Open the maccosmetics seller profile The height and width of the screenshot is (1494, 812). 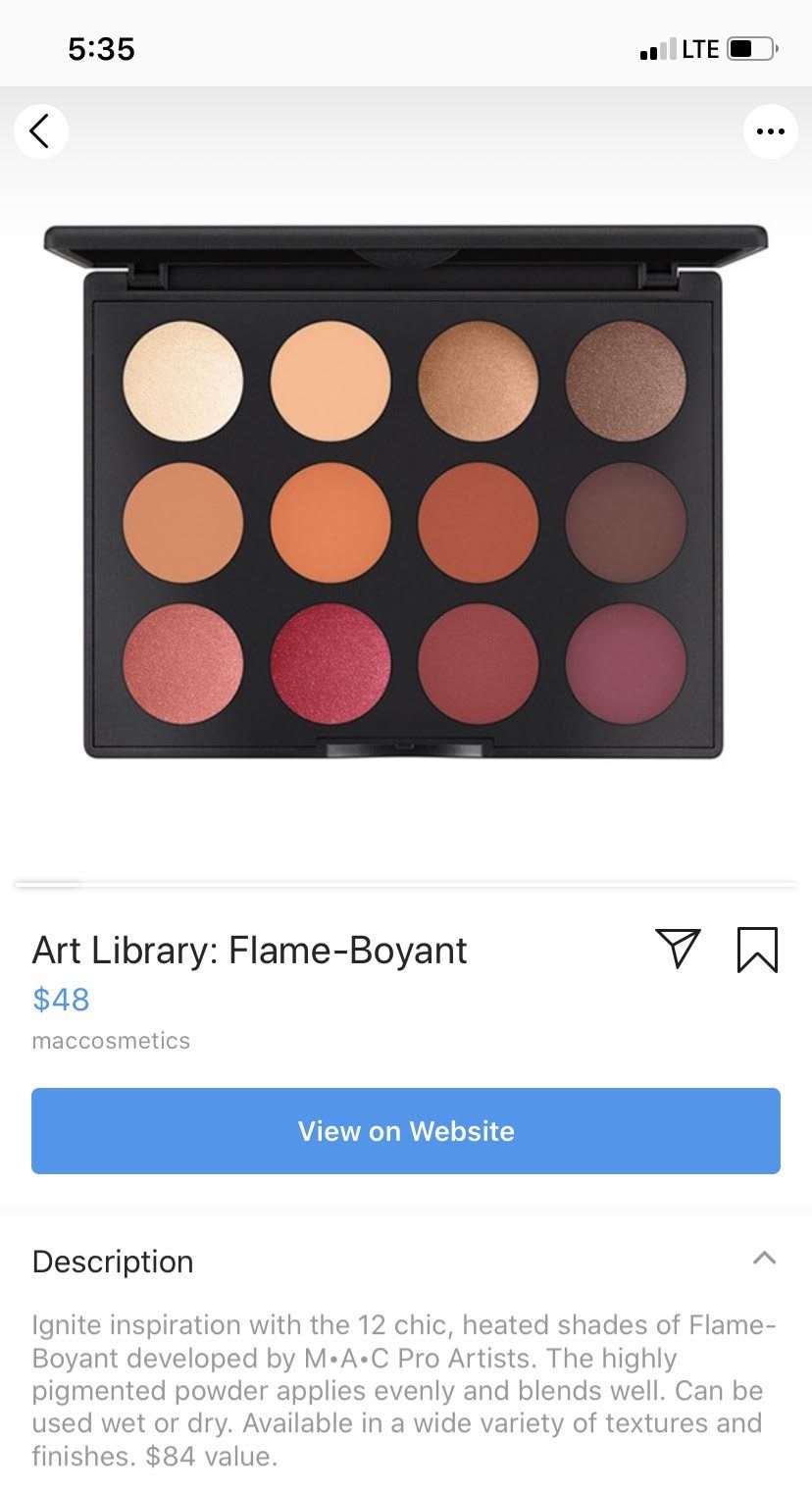[x=111, y=1041]
